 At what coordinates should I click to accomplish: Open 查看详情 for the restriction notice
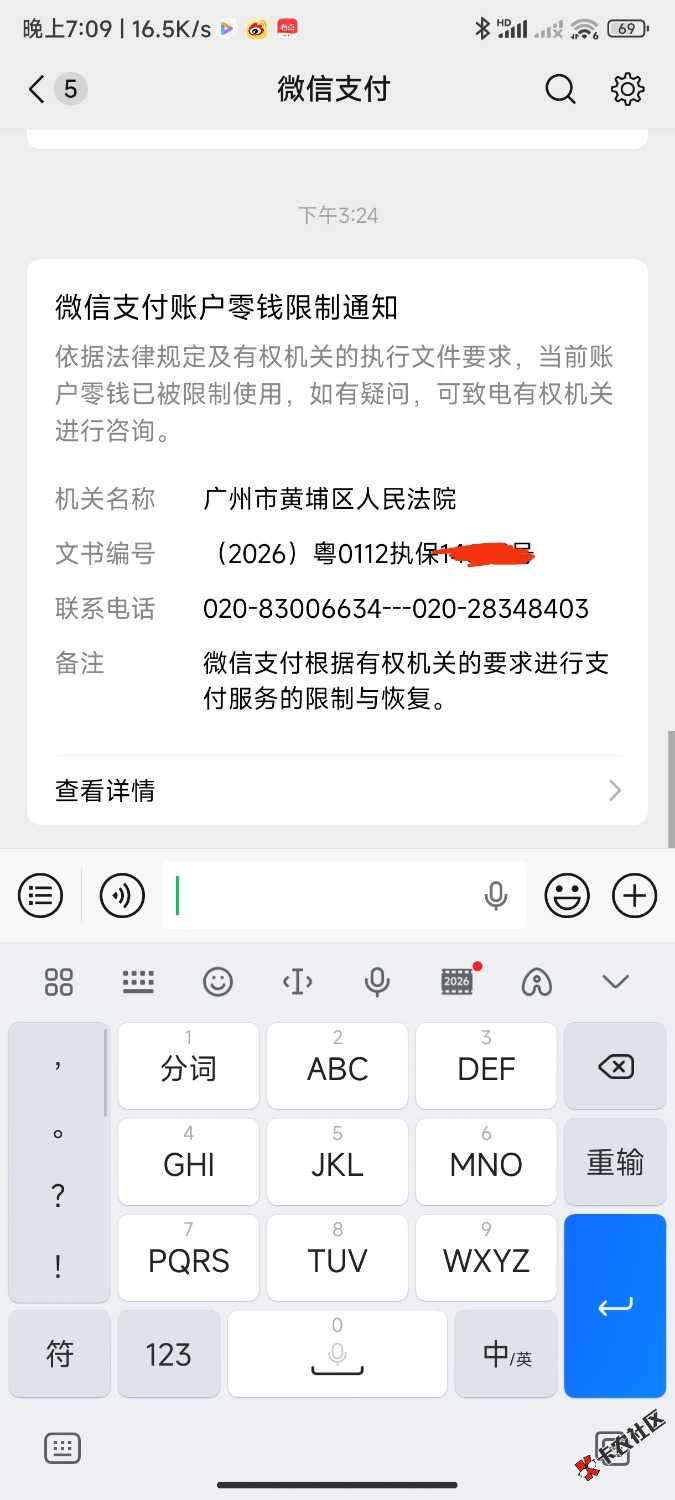[337, 790]
